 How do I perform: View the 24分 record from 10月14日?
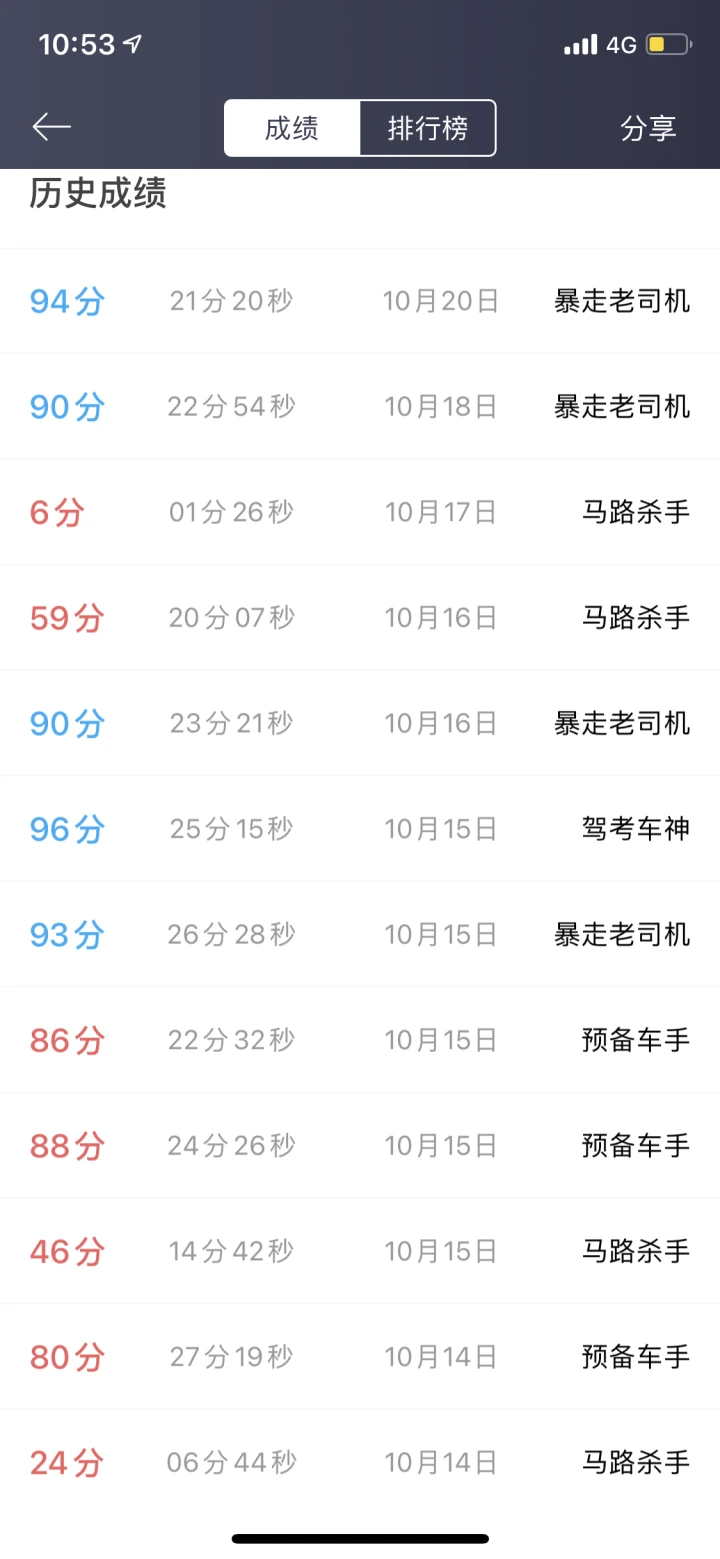(x=360, y=1463)
